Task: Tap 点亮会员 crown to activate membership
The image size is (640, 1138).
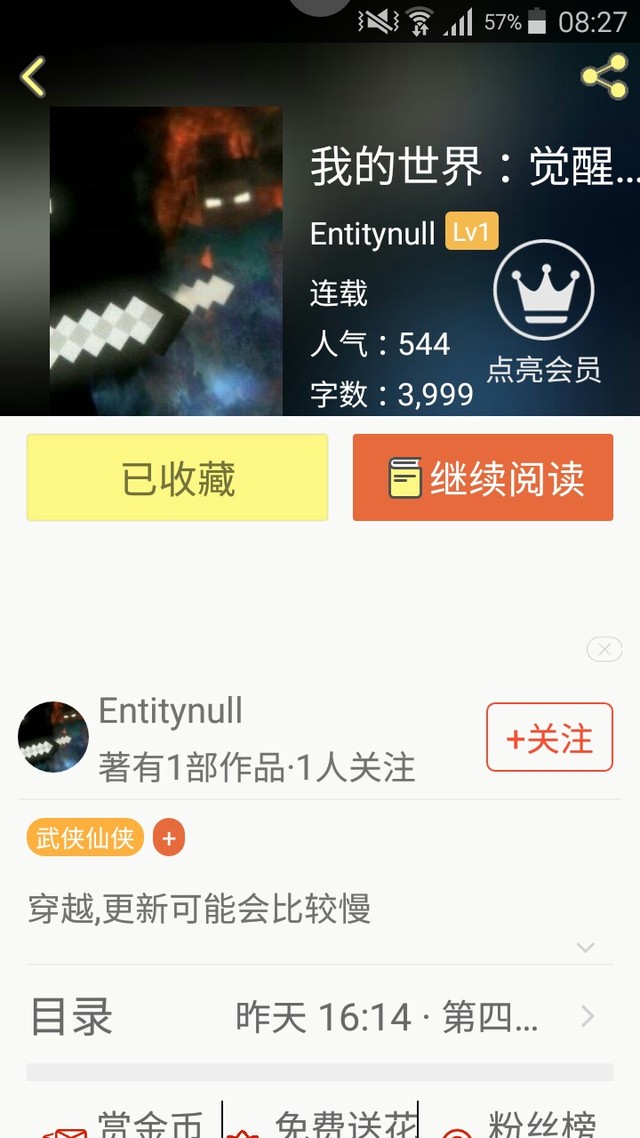Action: (544, 312)
